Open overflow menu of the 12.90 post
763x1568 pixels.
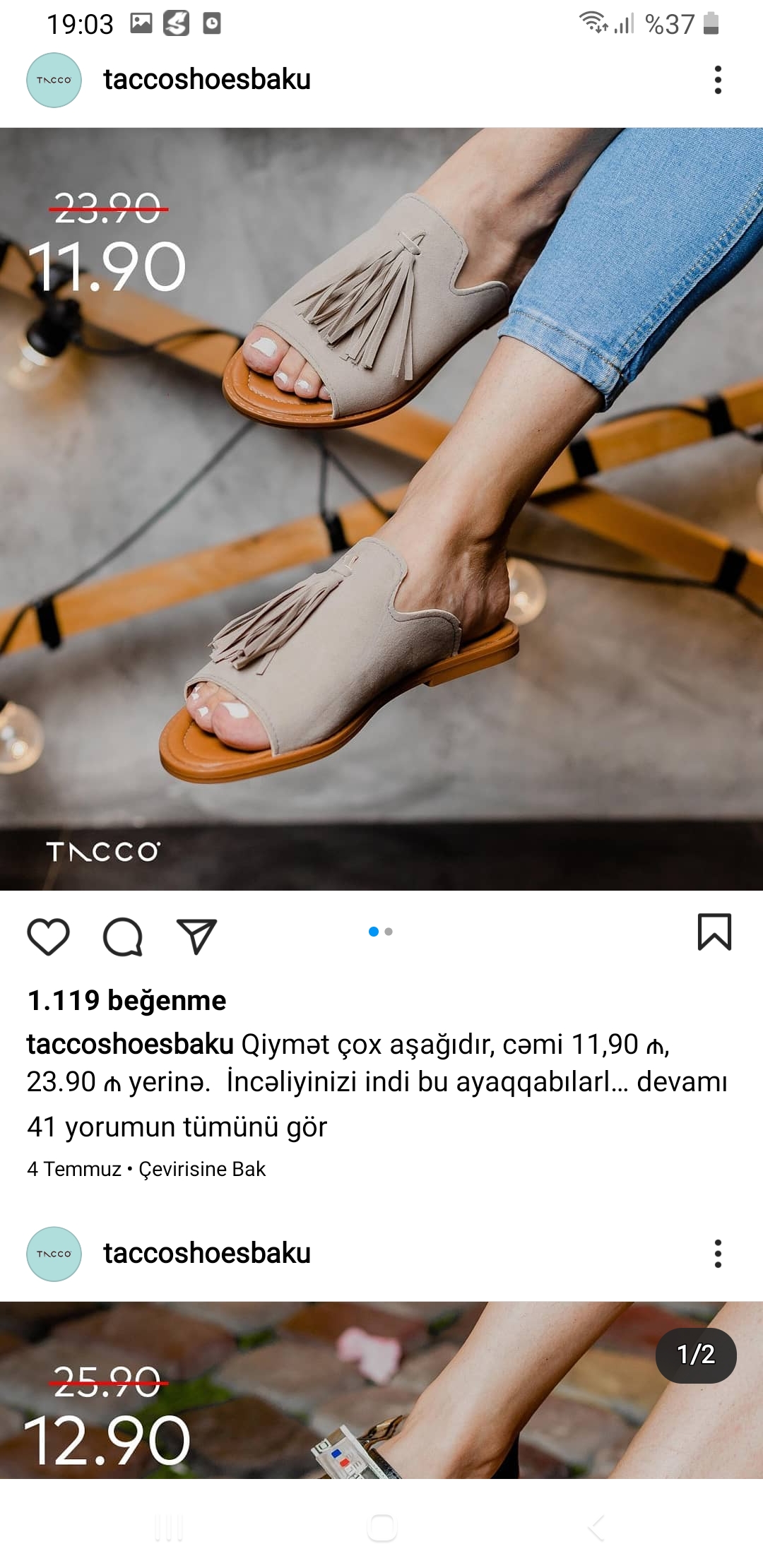coord(718,1254)
